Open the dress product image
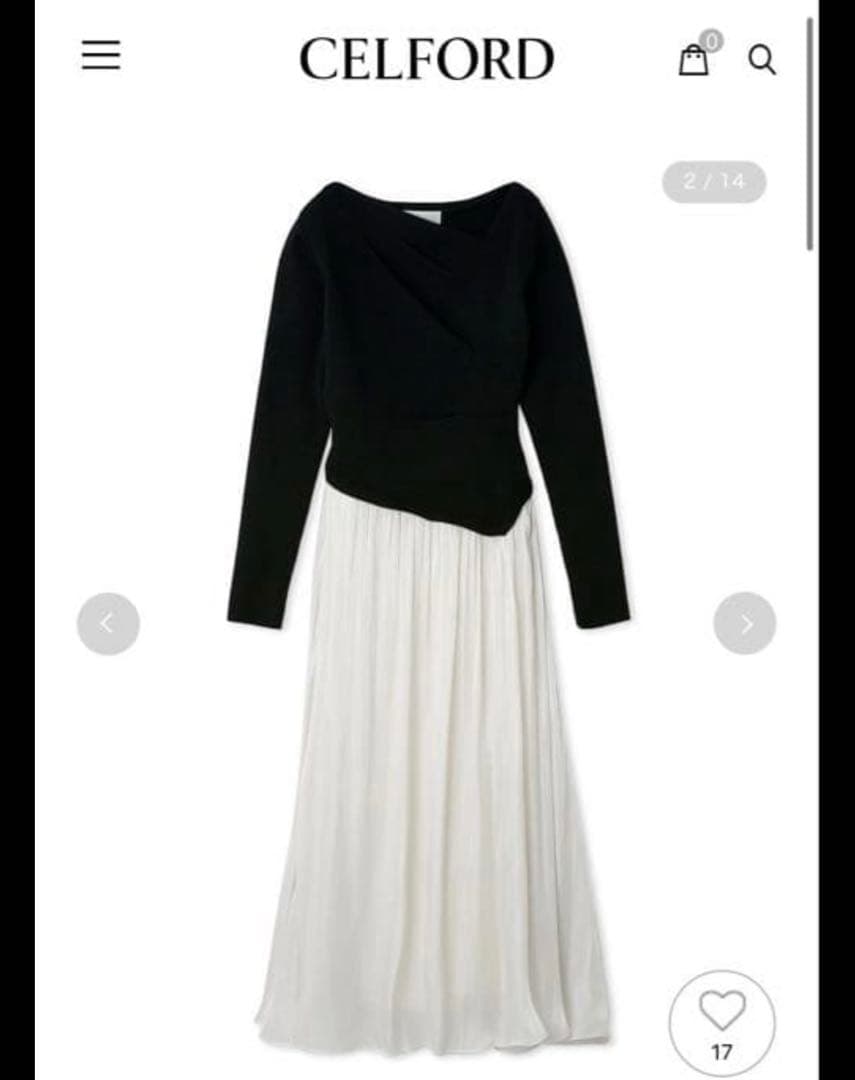855x1080 pixels. pos(428,600)
